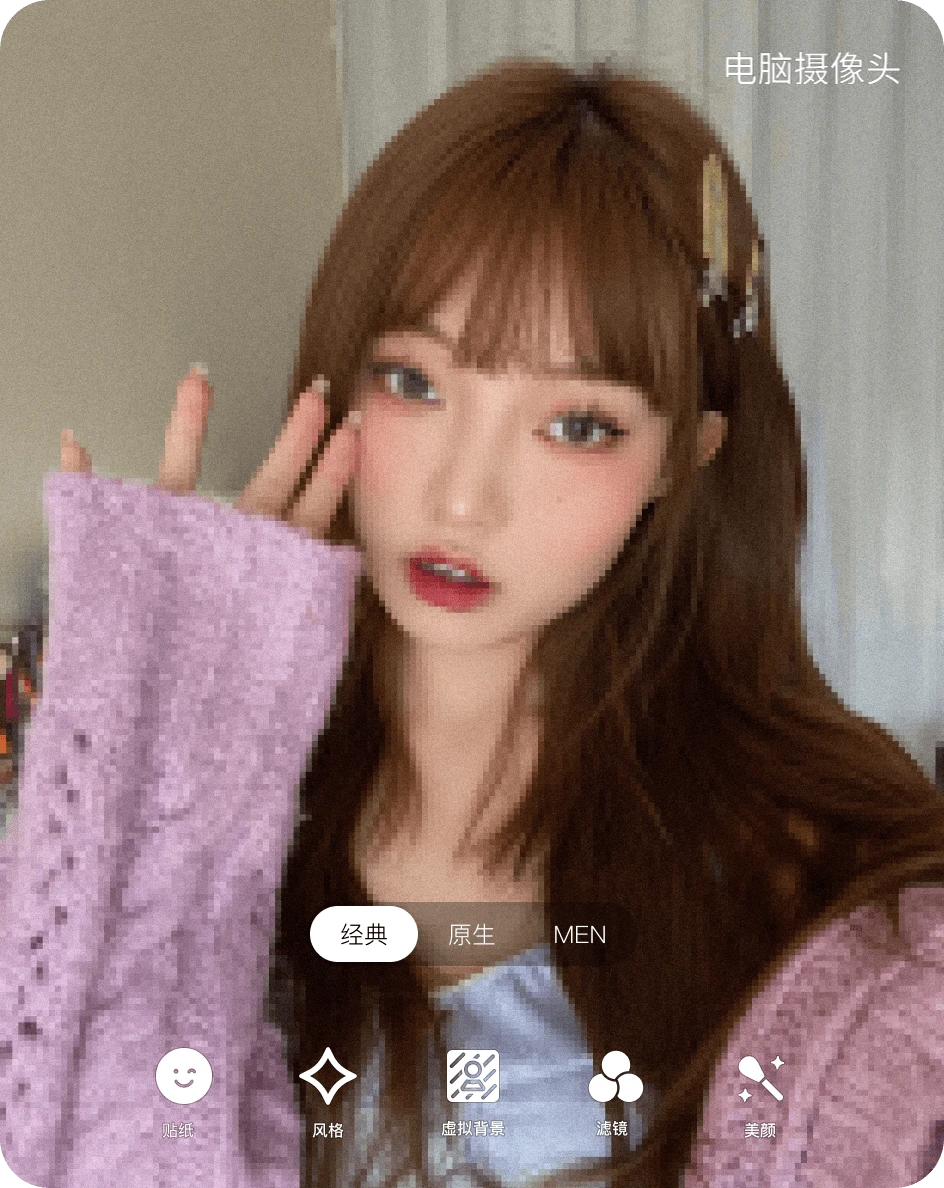The height and width of the screenshot is (1188, 944).
Task: Switch to the 原生 mode
Action: coord(471,935)
